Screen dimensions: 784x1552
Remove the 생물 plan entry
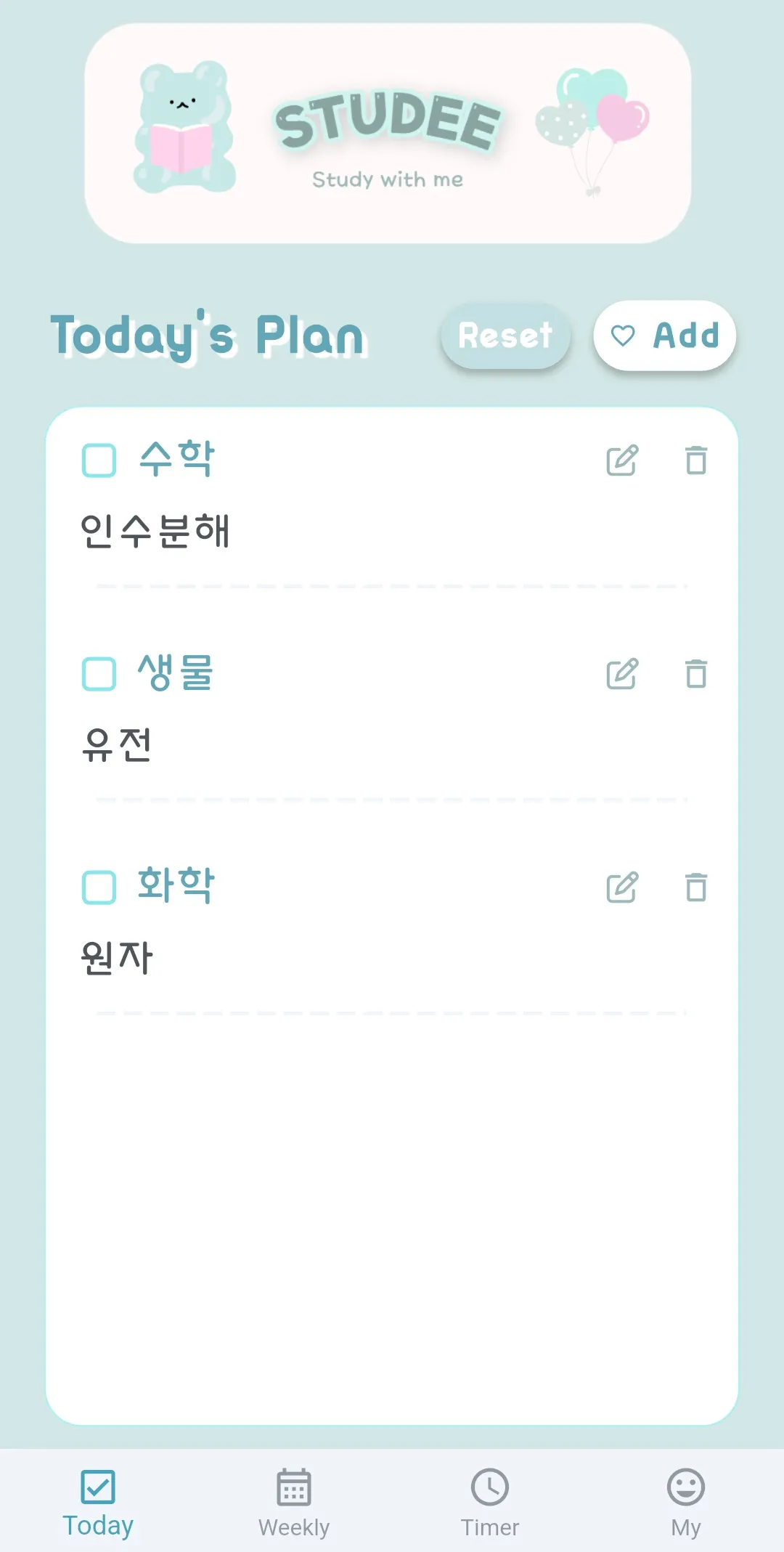(x=696, y=674)
